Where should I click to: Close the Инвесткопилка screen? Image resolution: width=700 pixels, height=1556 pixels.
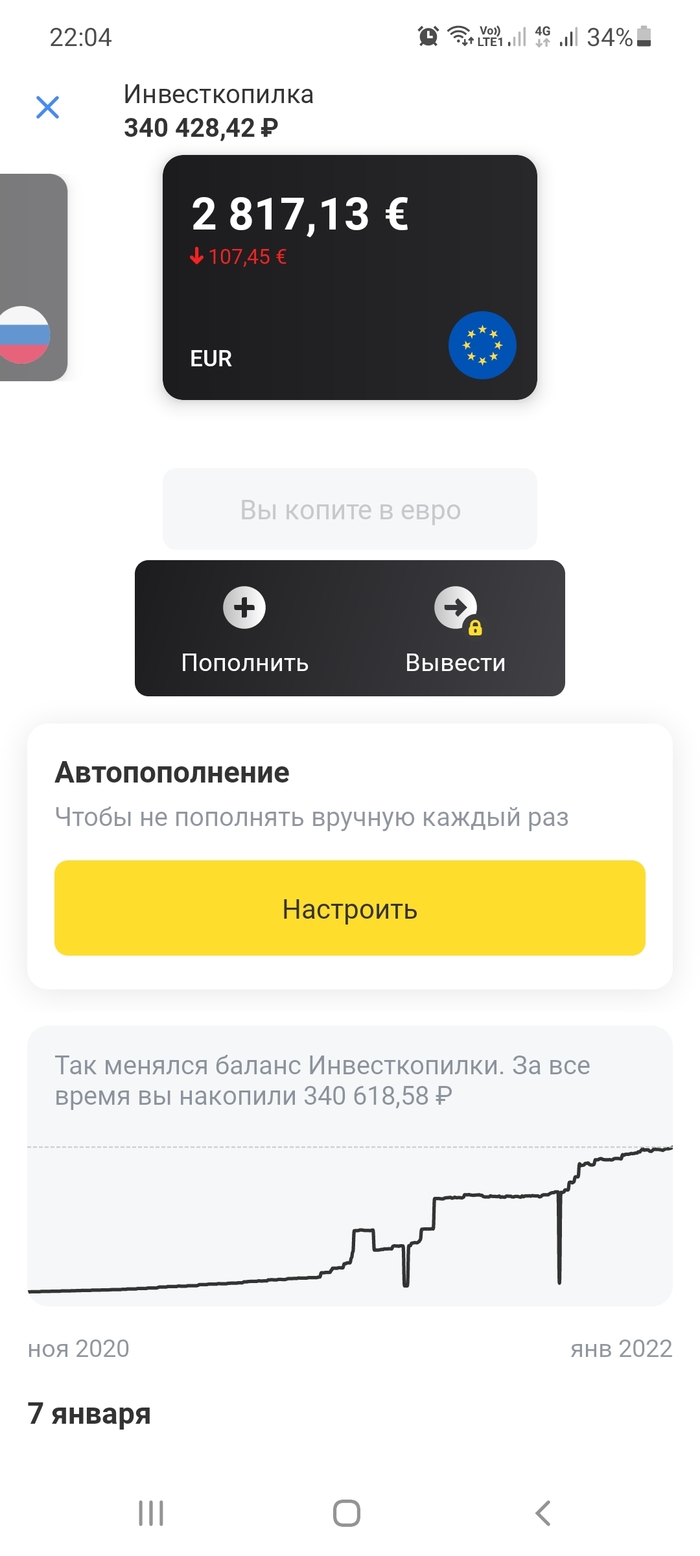coord(48,108)
